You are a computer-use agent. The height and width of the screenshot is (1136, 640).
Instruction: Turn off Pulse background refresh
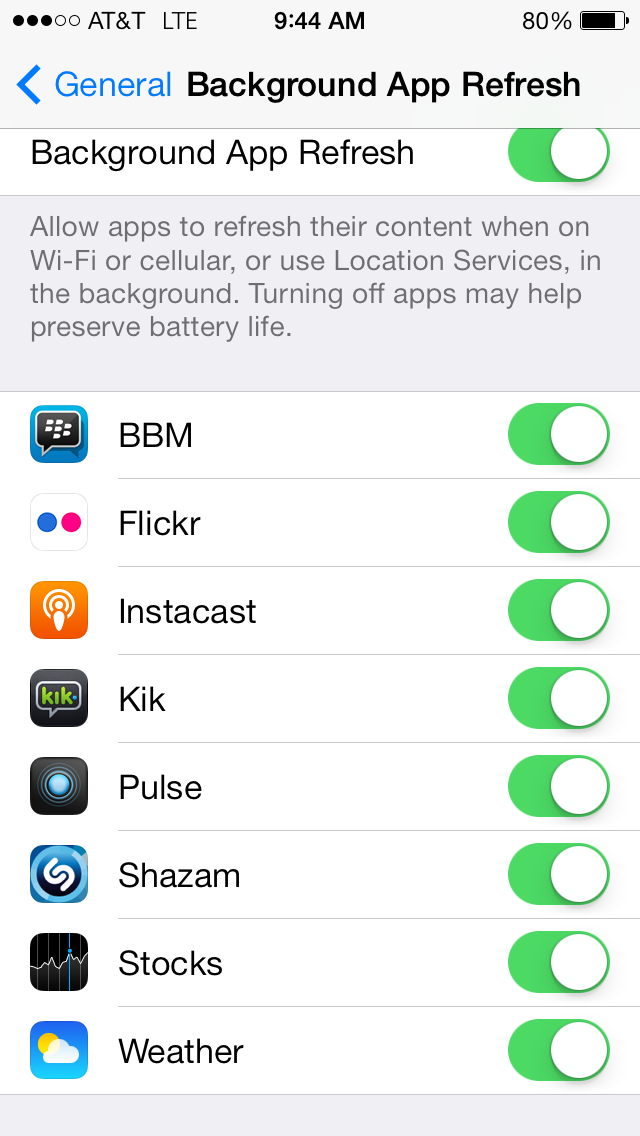pyautogui.click(x=559, y=786)
